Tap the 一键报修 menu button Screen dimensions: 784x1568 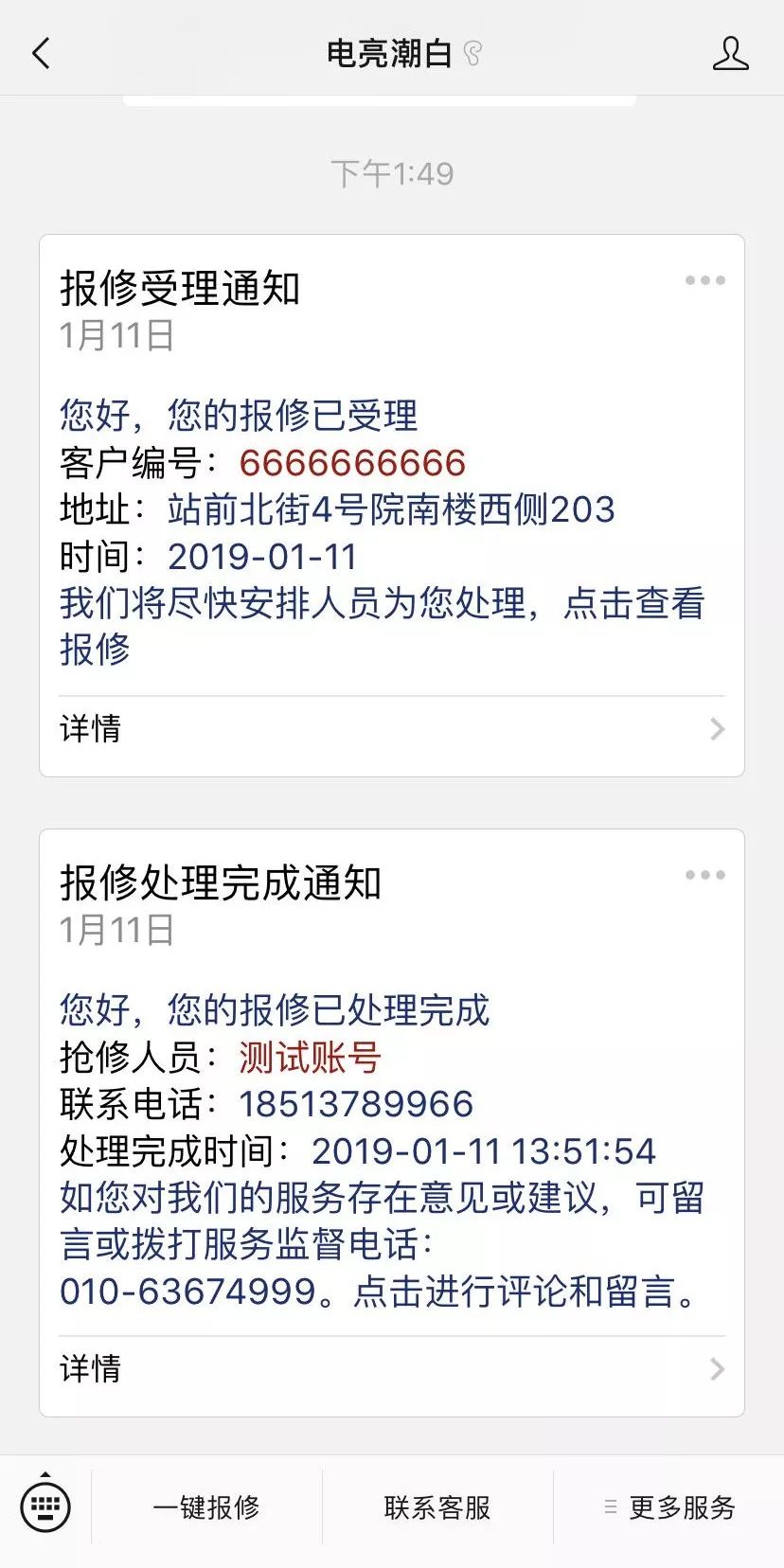tap(206, 1506)
